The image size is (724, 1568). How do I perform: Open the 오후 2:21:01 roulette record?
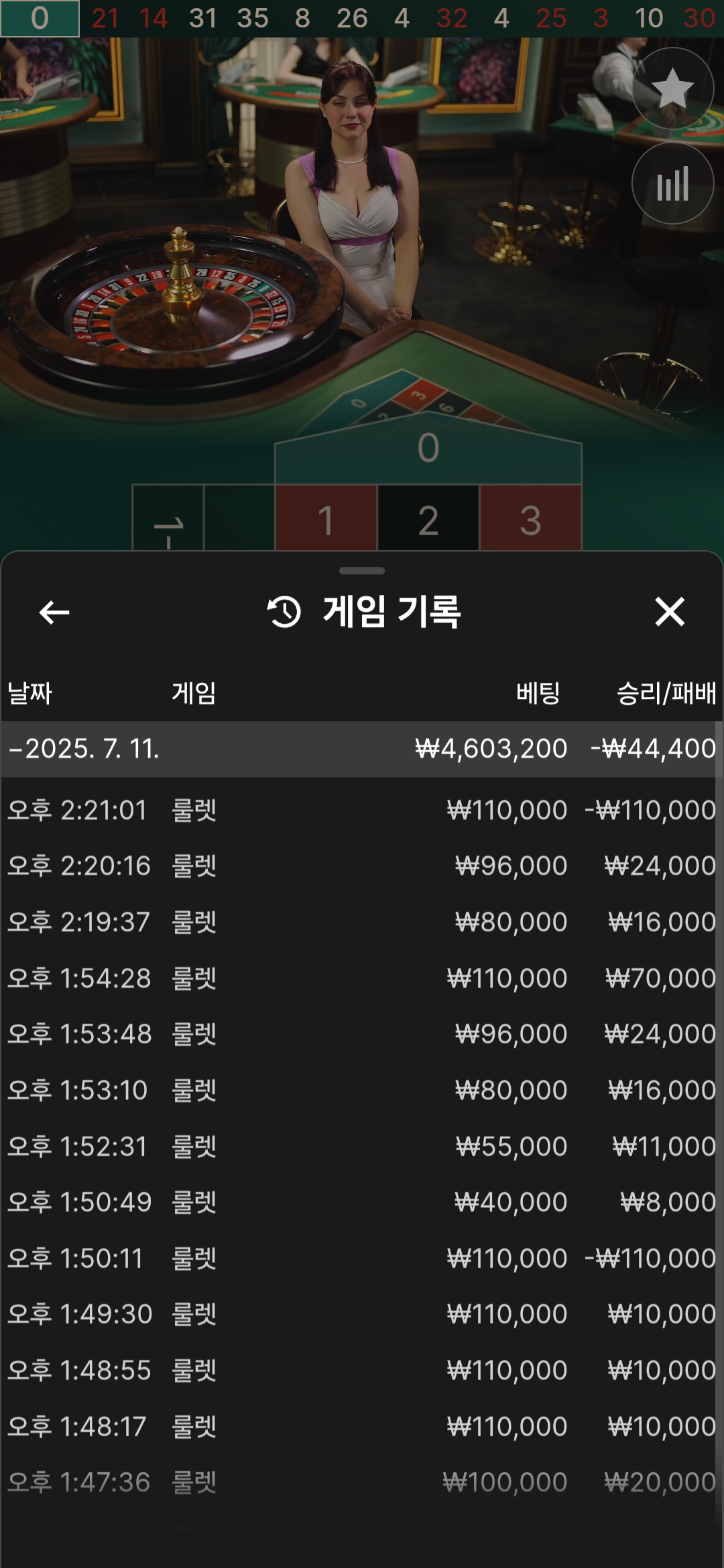[x=362, y=810]
